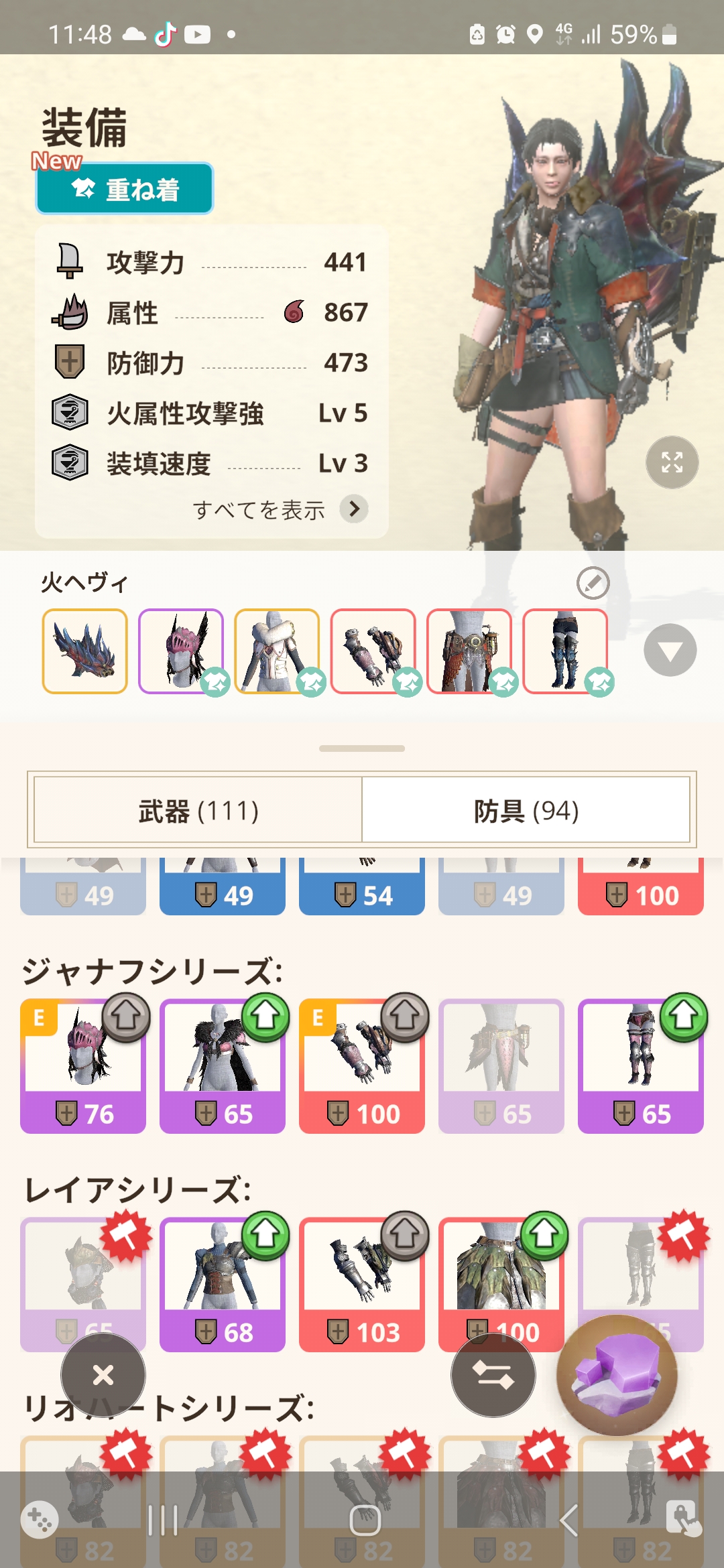
Task: Close the equipment screen with X button
Action: click(103, 1375)
